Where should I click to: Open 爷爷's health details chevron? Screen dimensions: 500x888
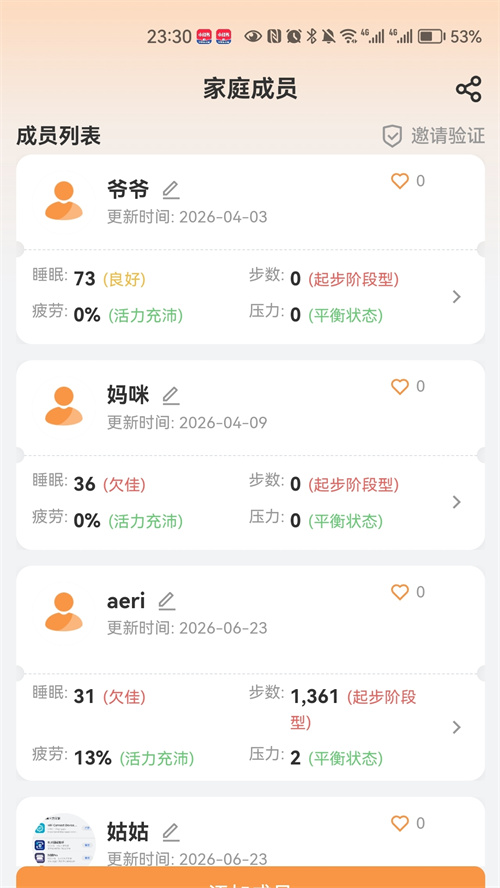pyautogui.click(x=457, y=297)
